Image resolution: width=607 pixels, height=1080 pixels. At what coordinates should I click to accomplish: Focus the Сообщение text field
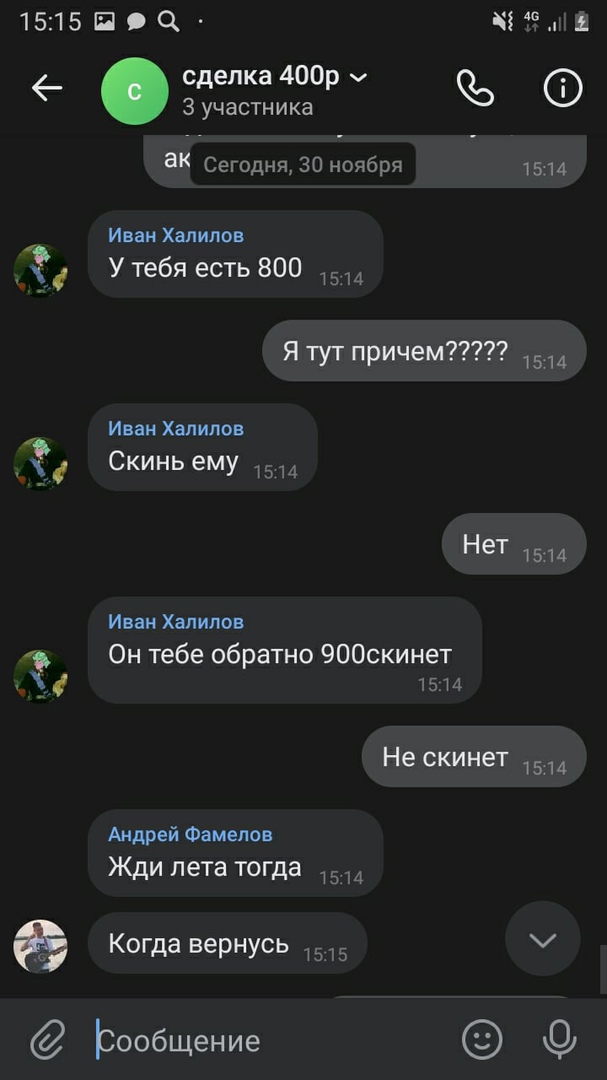(270, 1041)
